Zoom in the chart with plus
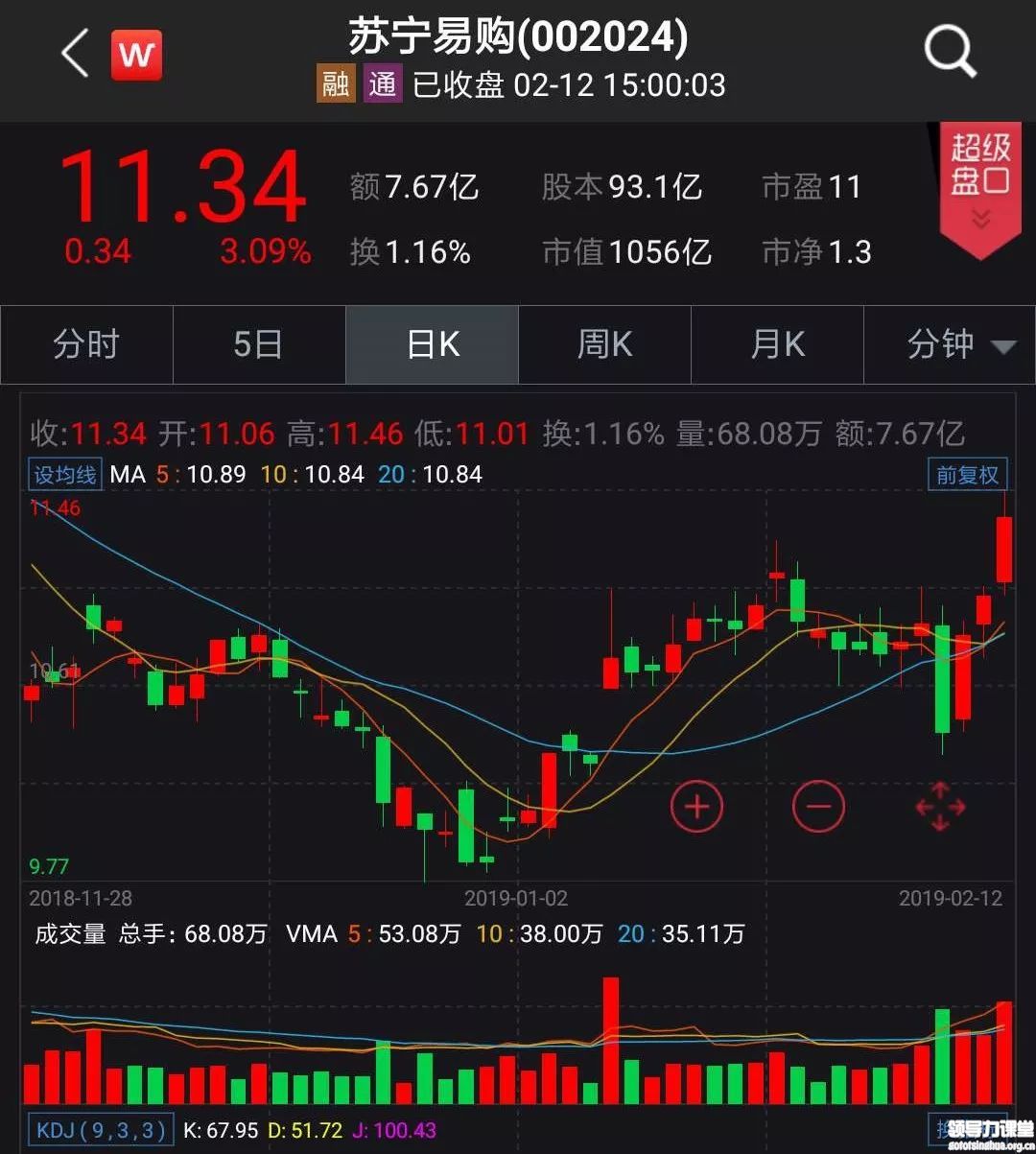Screen dimensions: 1036x1154 (695, 806)
